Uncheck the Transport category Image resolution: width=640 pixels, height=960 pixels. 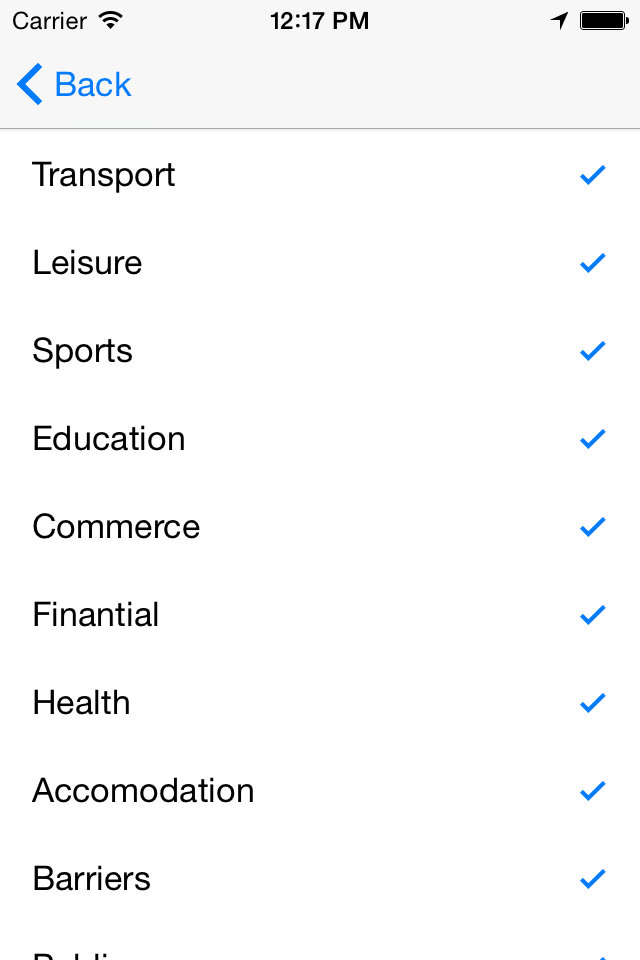click(x=320, y=175)
